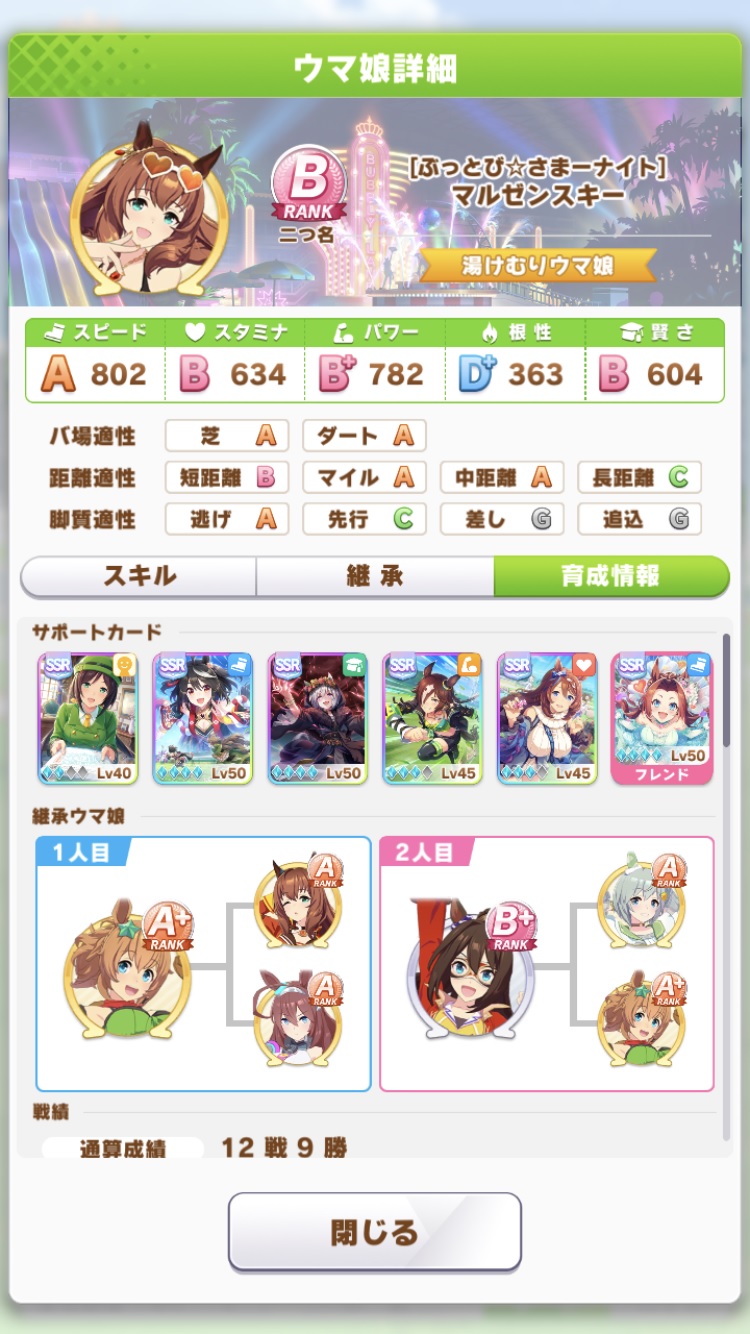Select the 育成情報 tab

tap(610, 576)
